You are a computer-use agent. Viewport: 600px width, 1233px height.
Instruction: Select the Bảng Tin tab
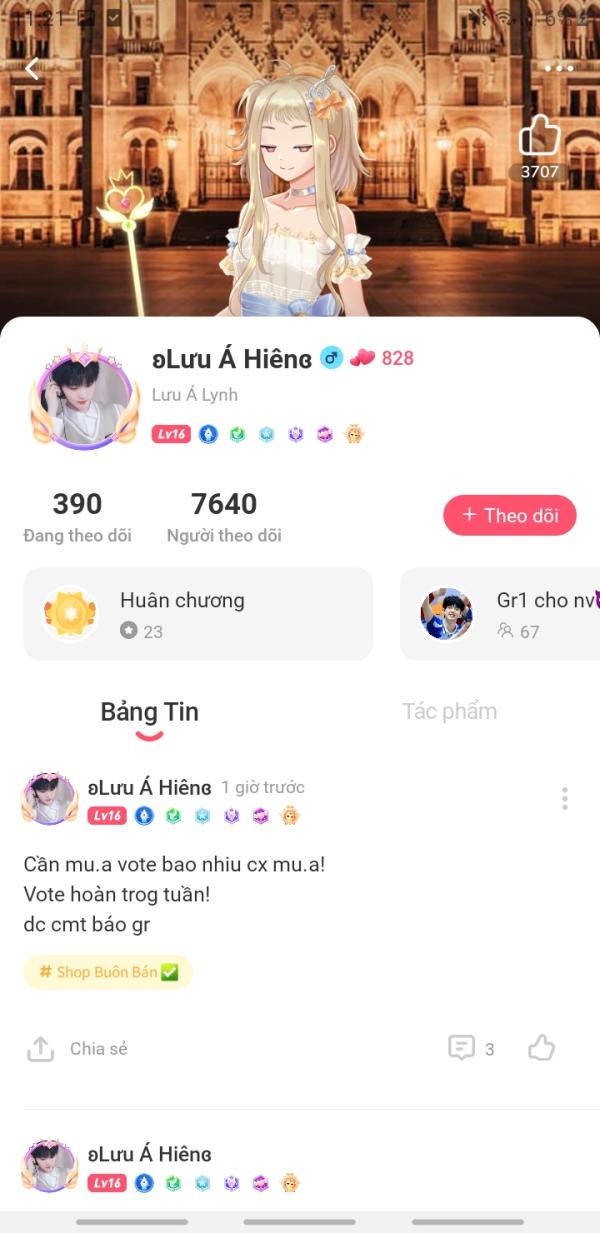pos(149,713)
